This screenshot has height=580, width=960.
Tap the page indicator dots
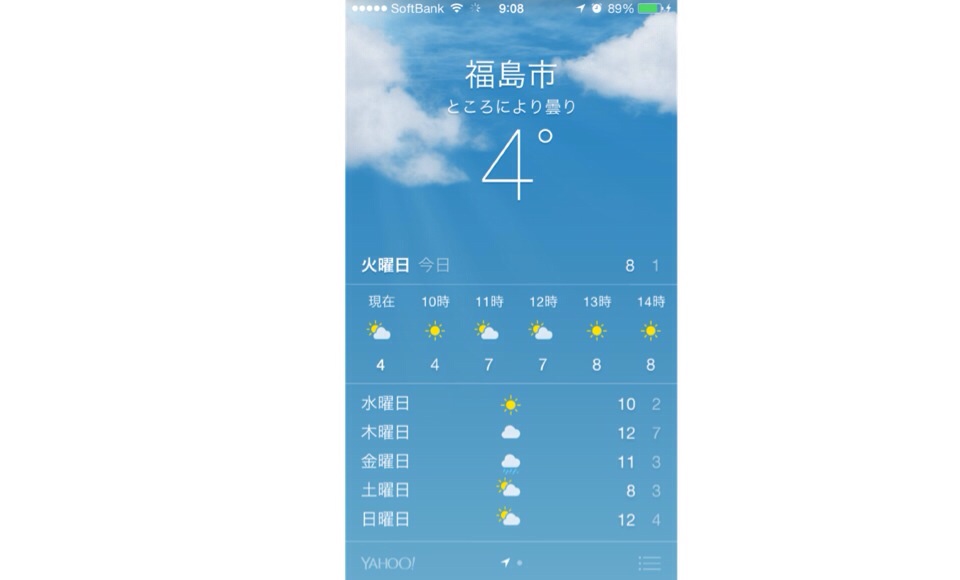pyautogui.click(x=512, y=563)
